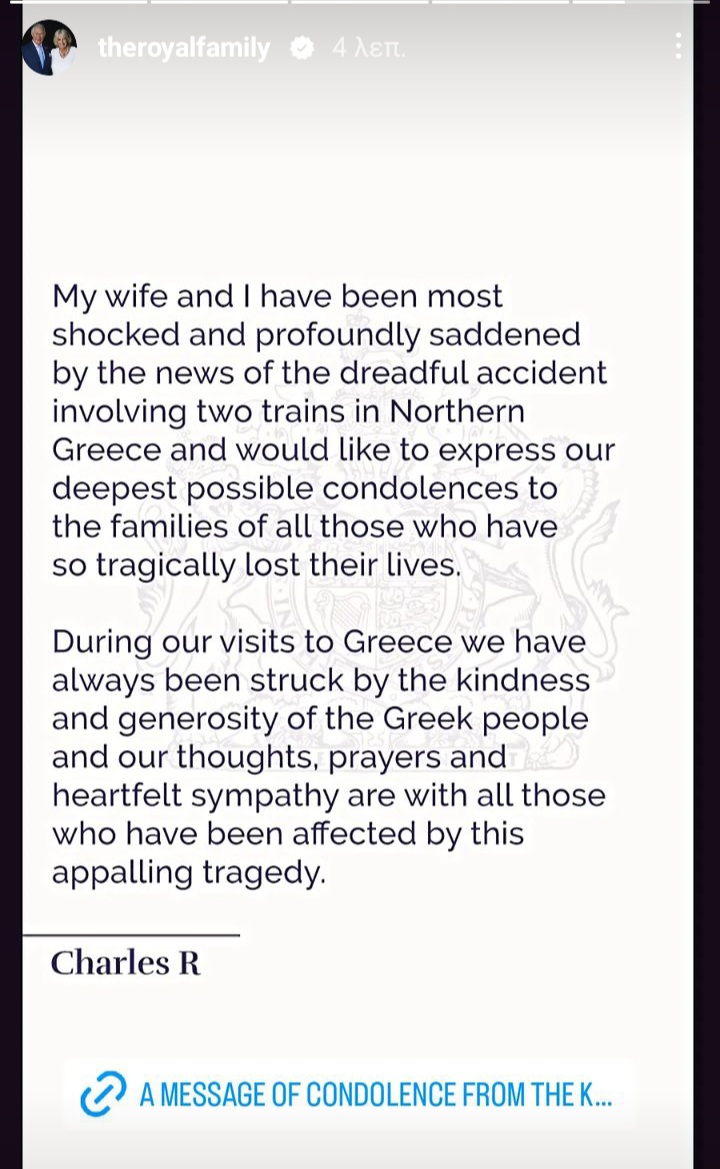This screenshot has width=720, height=1169.
Task: Open the three-dot story options menu
Action: click(x=677, y=46)
